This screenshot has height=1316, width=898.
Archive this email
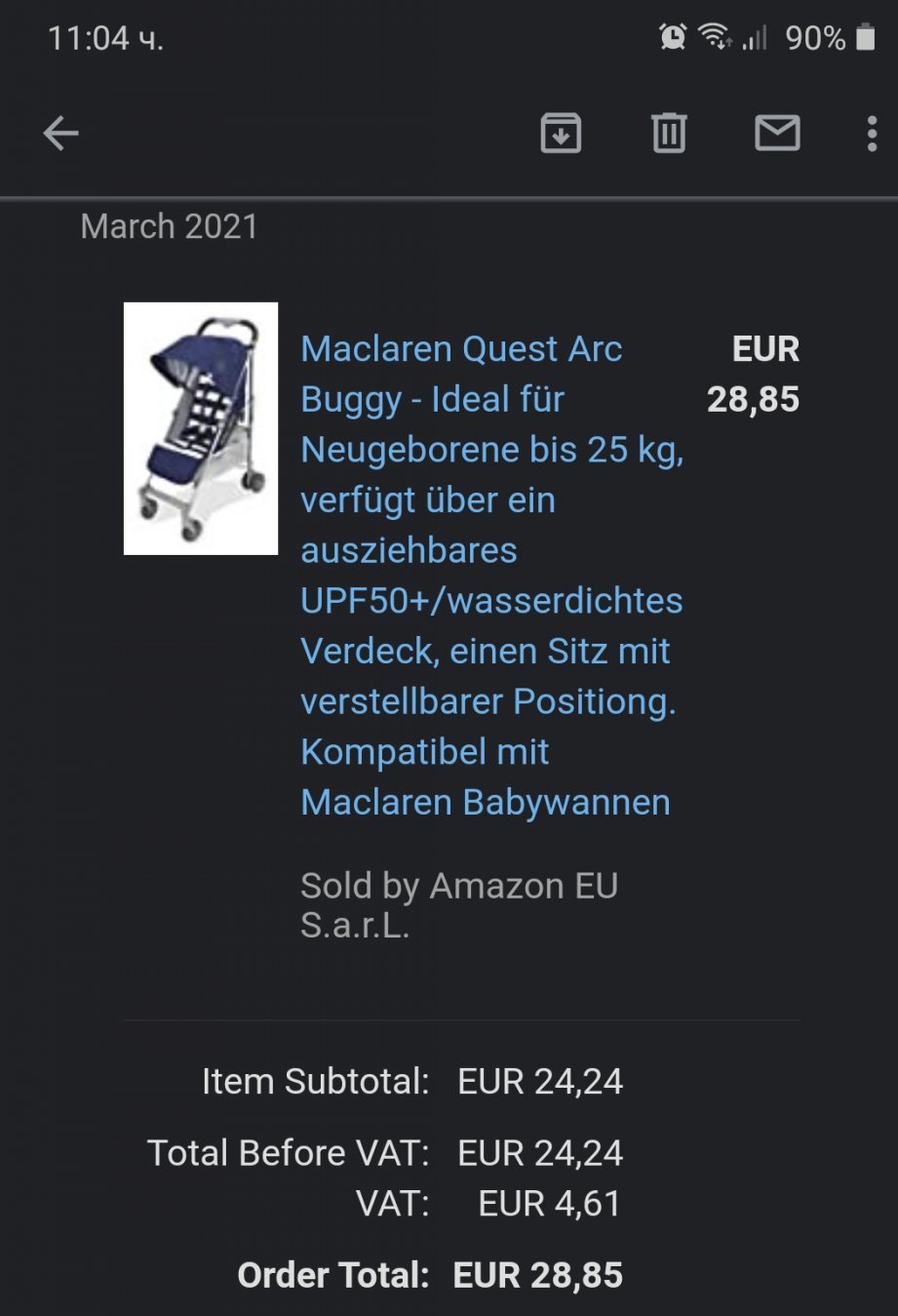(561, 134)
